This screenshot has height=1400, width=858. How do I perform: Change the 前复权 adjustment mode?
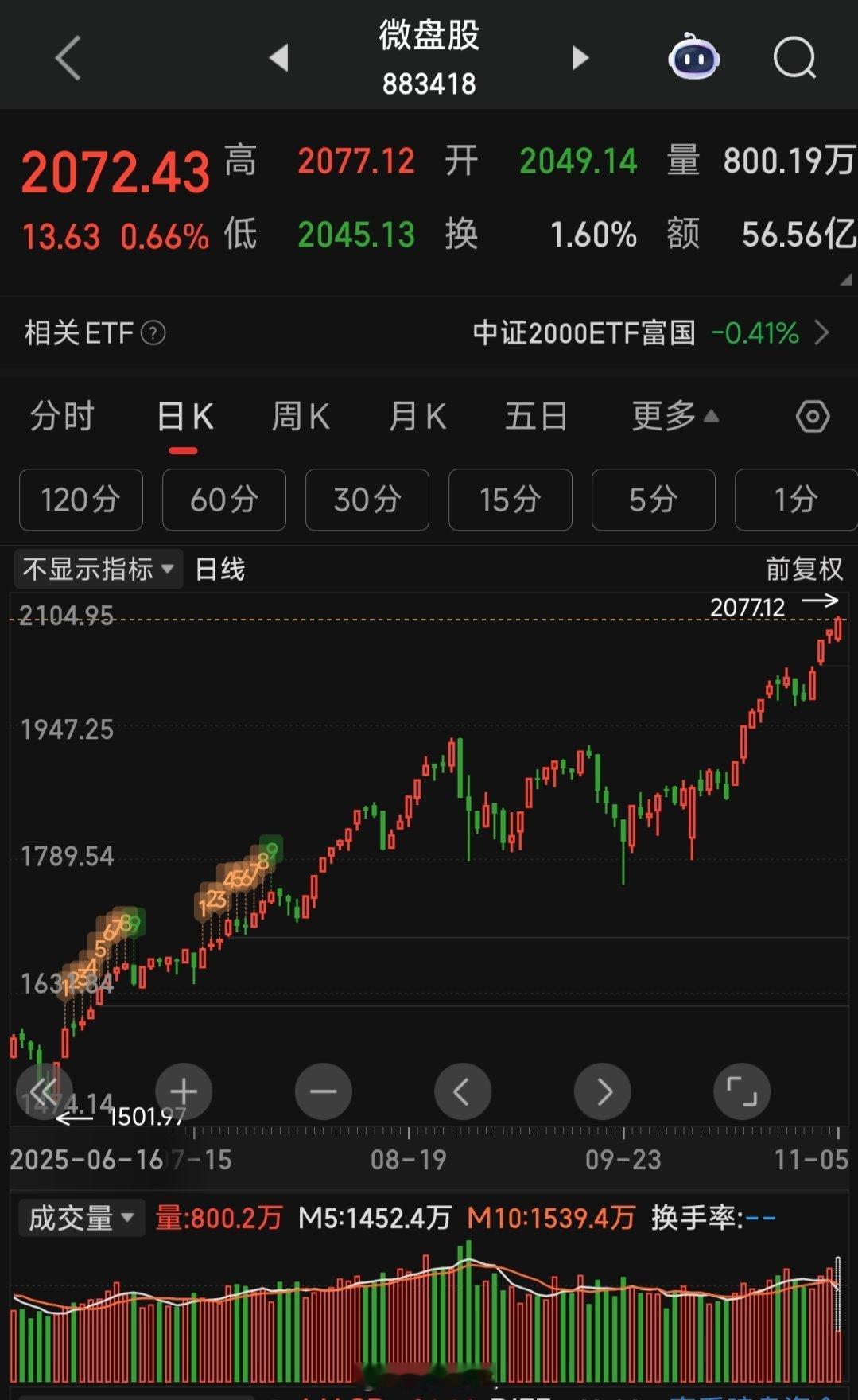(804, 569)
